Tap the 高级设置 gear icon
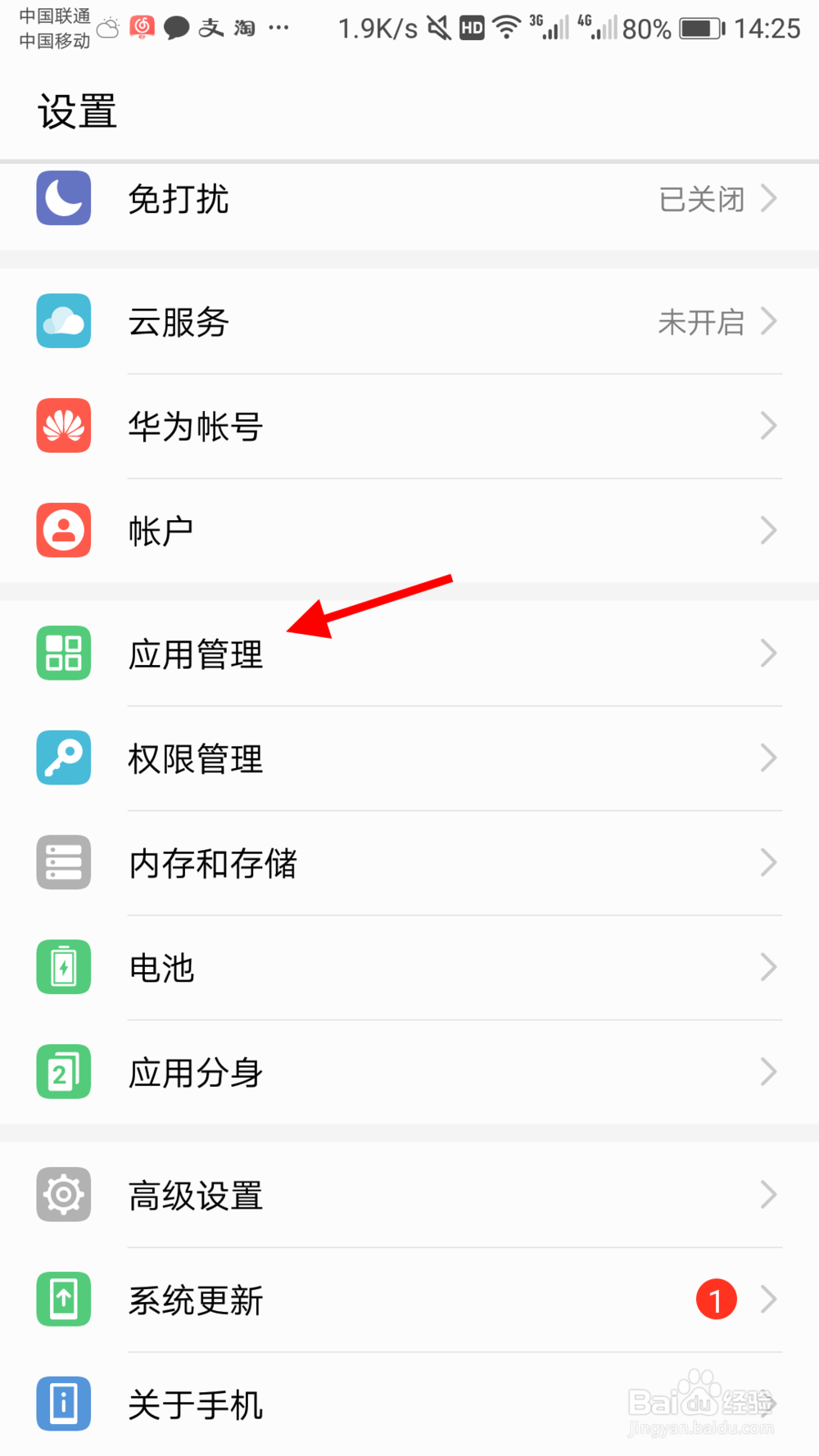 point(63,1194)
